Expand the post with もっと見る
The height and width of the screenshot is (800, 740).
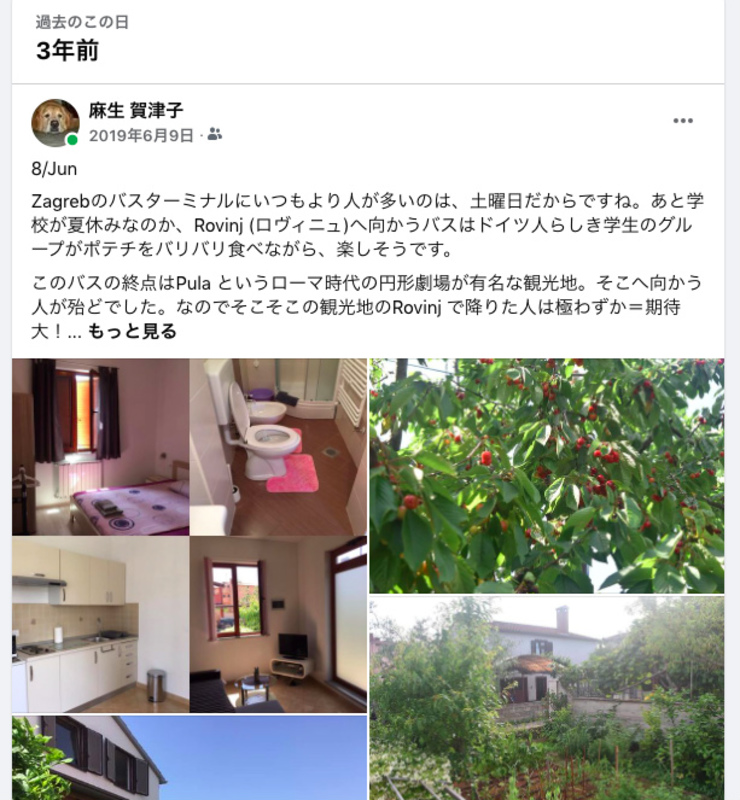pos(132,331)
